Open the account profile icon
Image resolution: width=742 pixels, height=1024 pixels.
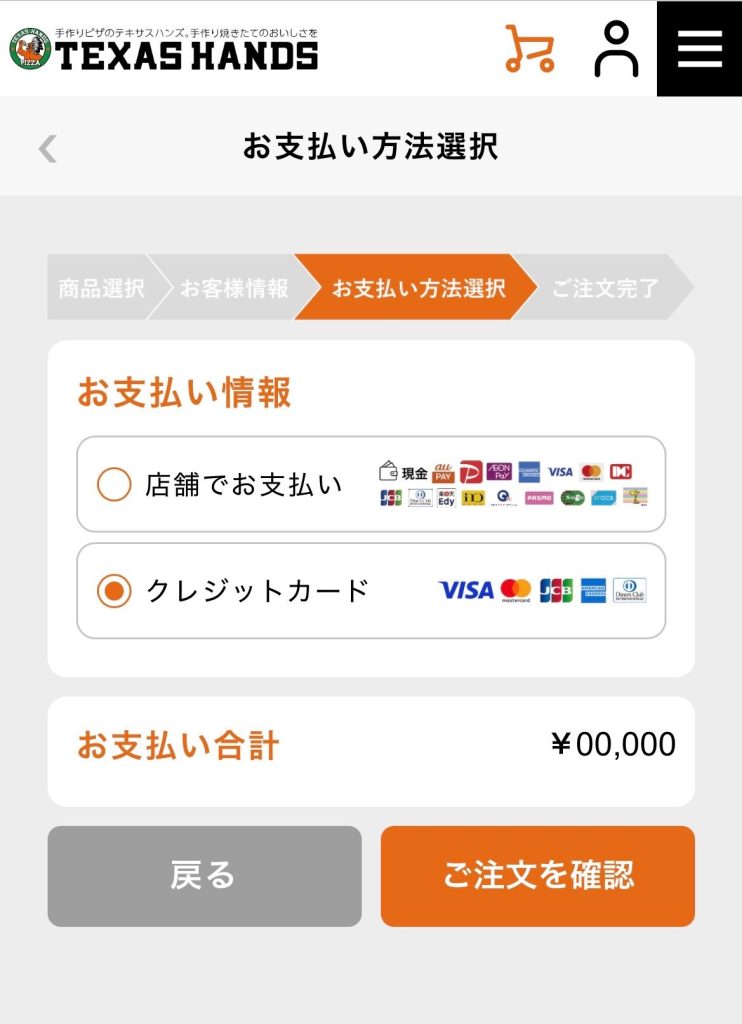point(616,49)
